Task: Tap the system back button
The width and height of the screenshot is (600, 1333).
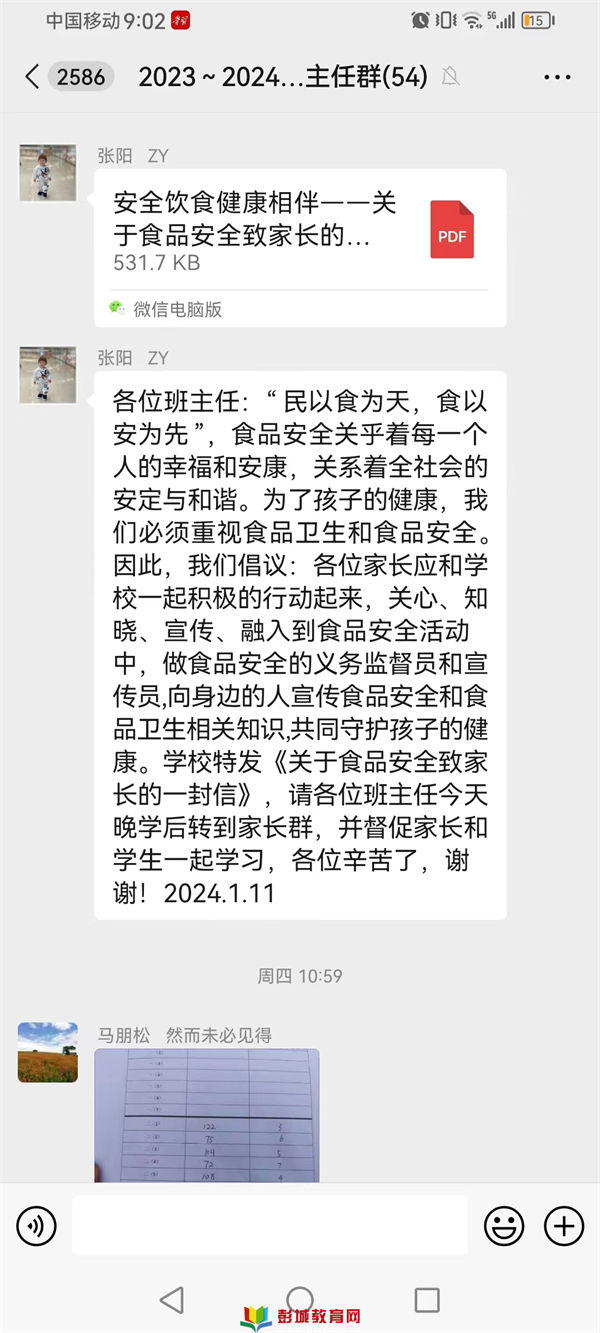Action: [x=172, y=1299]
